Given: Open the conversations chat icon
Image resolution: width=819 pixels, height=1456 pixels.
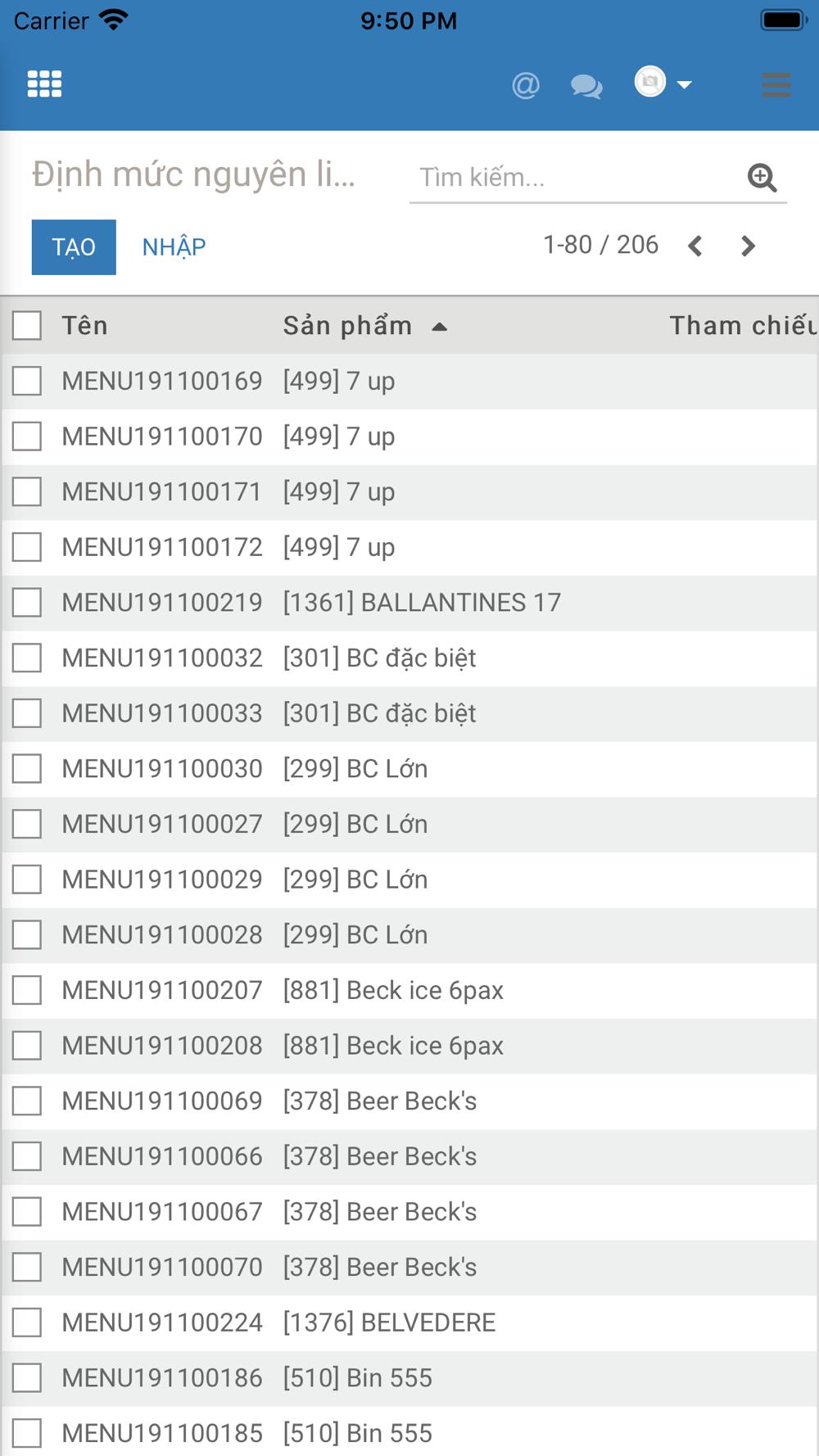Looking at the screenshot, I should click(x=586, y=85).
